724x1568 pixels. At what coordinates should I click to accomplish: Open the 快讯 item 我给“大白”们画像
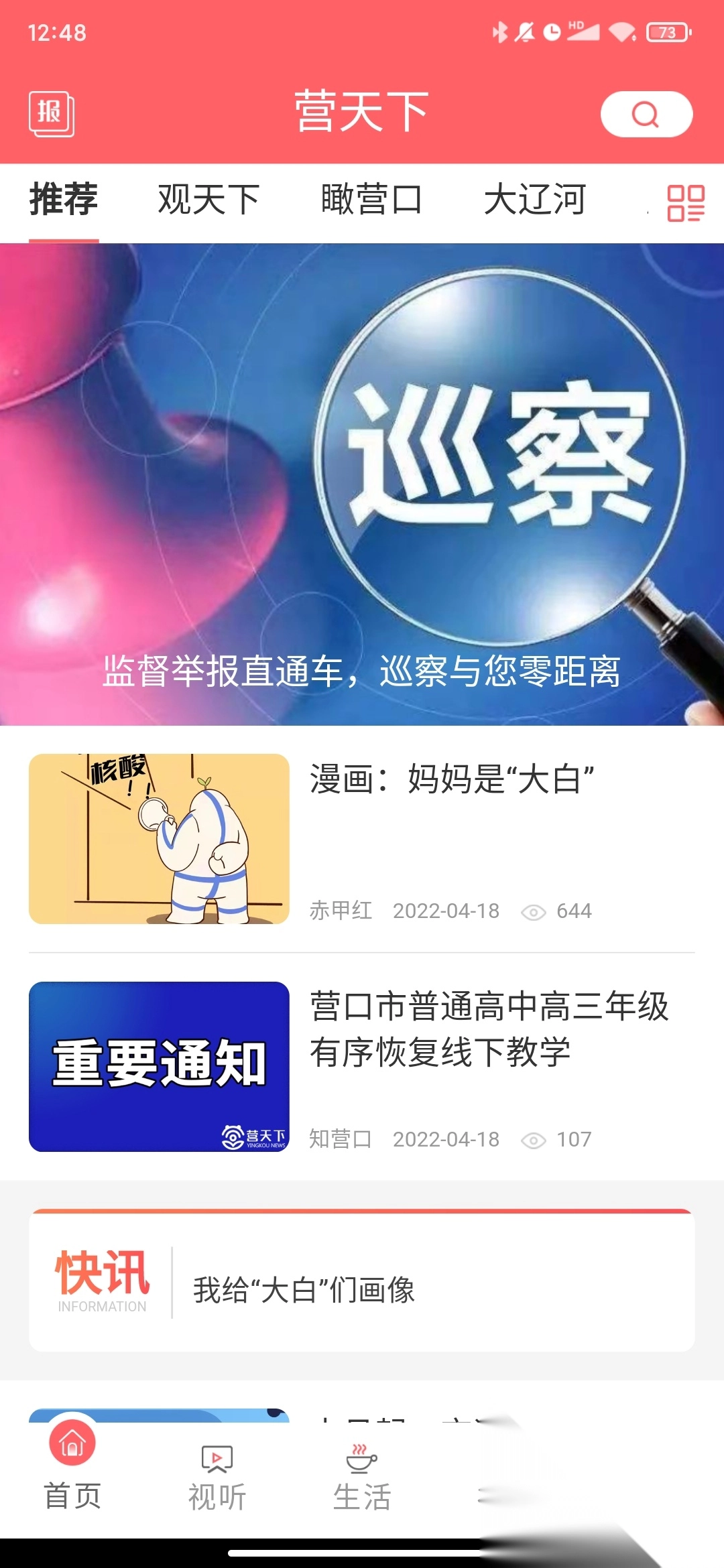click(304, 1290)
